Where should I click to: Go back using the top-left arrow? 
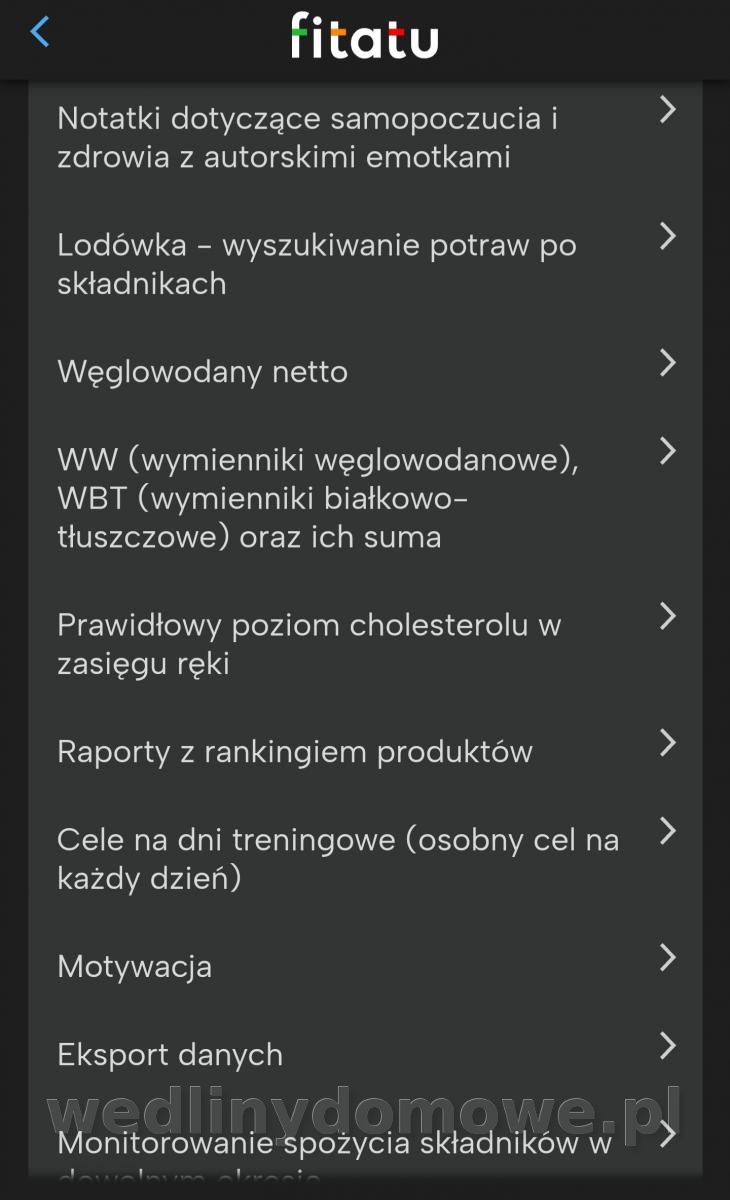pyautogui.click(x=39, y=32)
